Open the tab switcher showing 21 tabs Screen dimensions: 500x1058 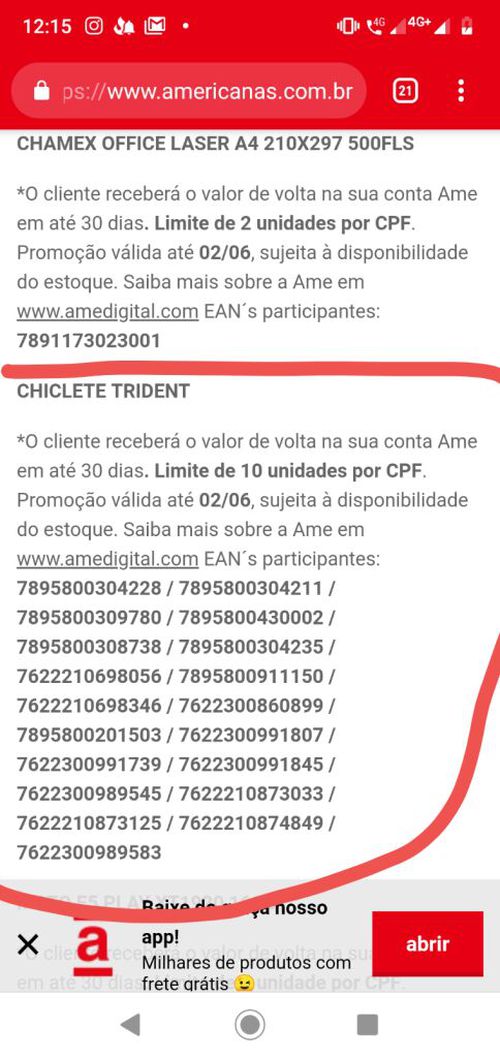pyautogui.click(x=405, y=91)
